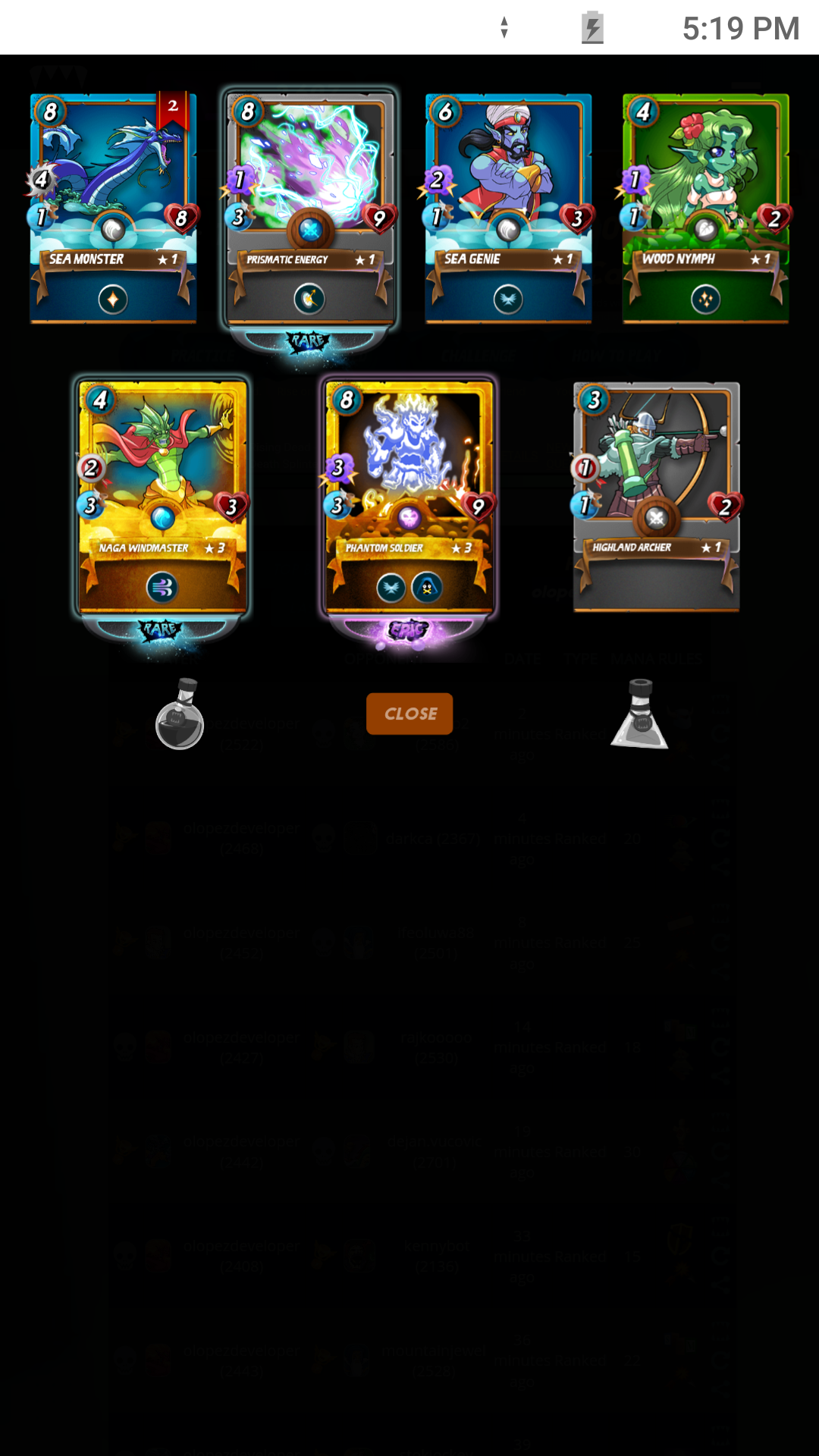Select the Wood Nymph card
Screen dimensions: 819x1456
tap(705, 209)
